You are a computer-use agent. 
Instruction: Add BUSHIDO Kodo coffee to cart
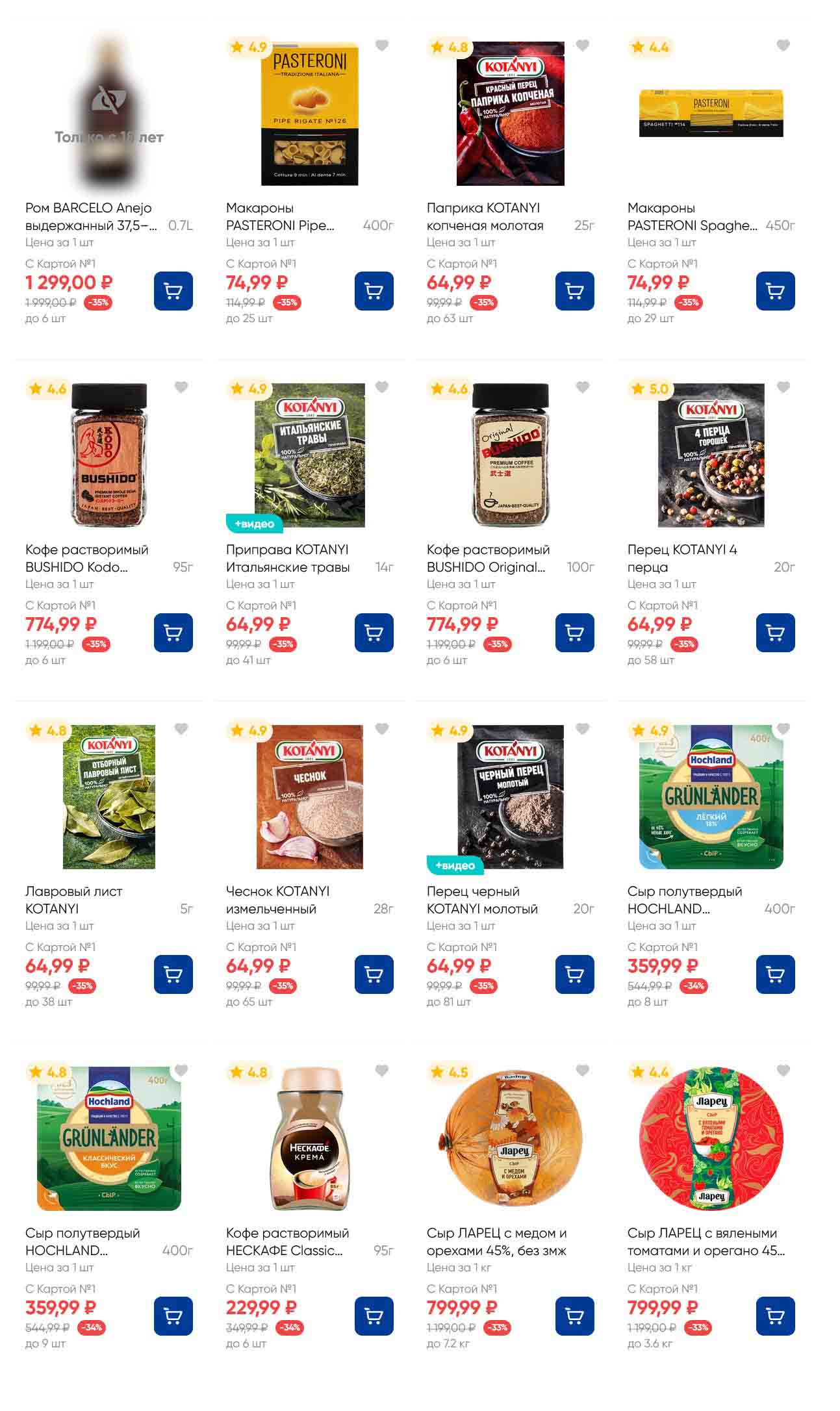173,633
